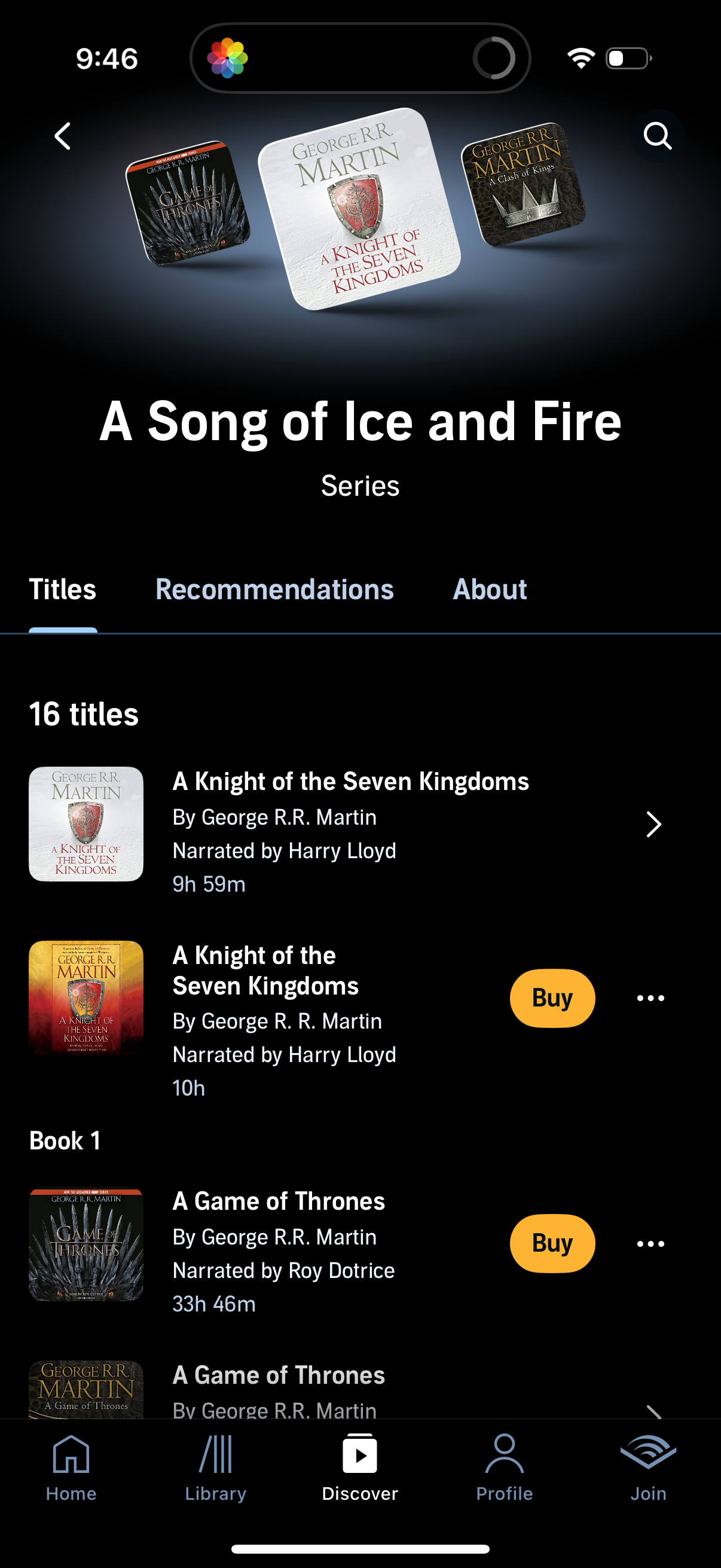Select the Titles tab
The height and width of the screenshot is (1568, 721).
click(64, 589)
